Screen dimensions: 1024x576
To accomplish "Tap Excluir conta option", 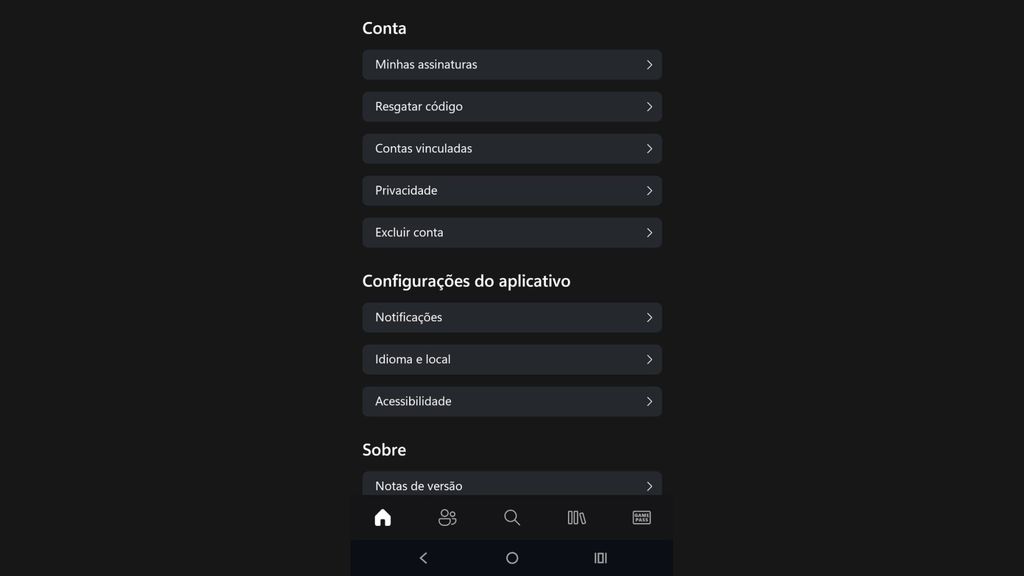I will coord(511,233).
